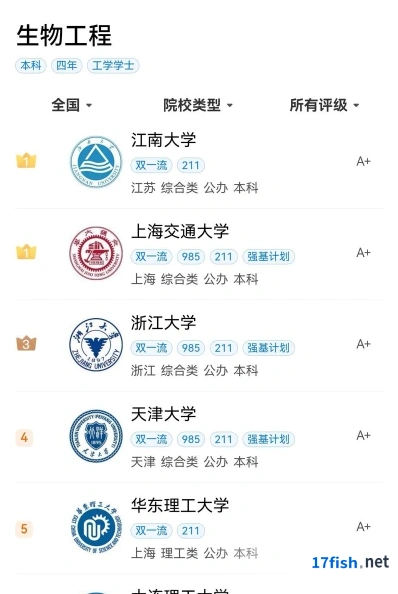Image resolution: width=398 pixels, height=594 pixels.
Task: Open the 天津大学 row
Action: pyautogui.click(x=199, y=436)
